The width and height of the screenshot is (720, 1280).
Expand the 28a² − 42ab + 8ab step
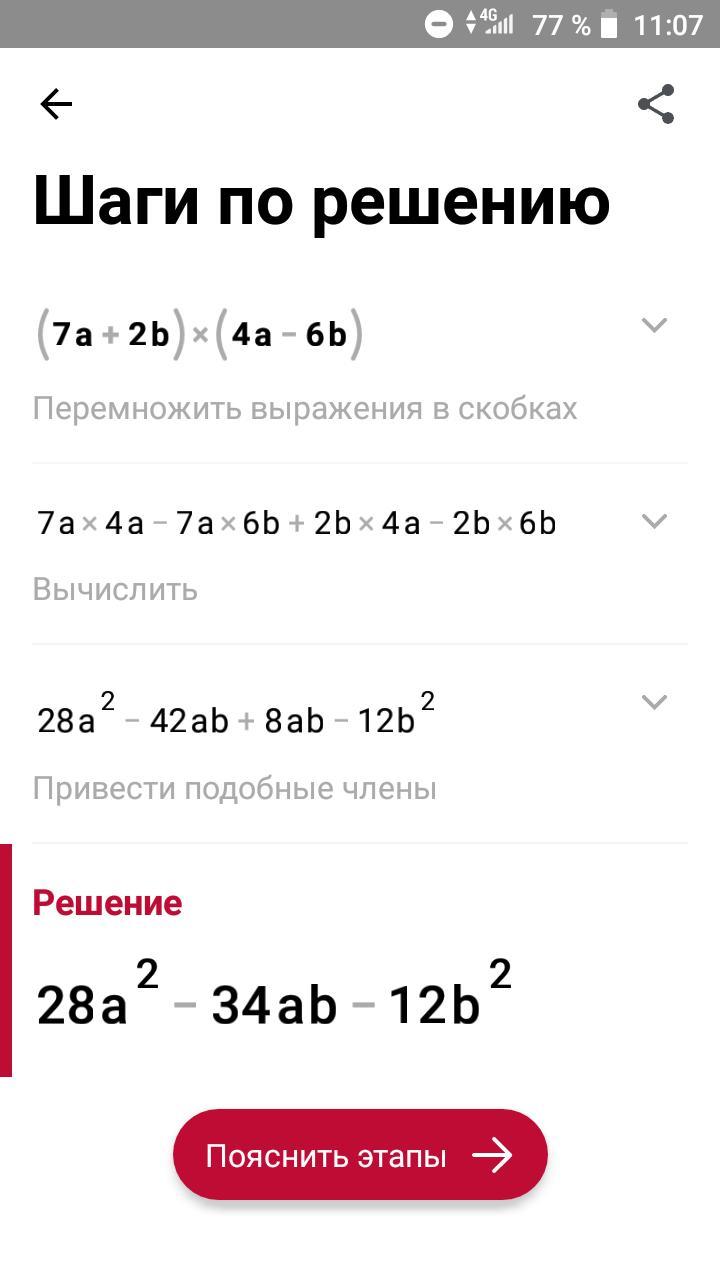(x=654, y=702)
